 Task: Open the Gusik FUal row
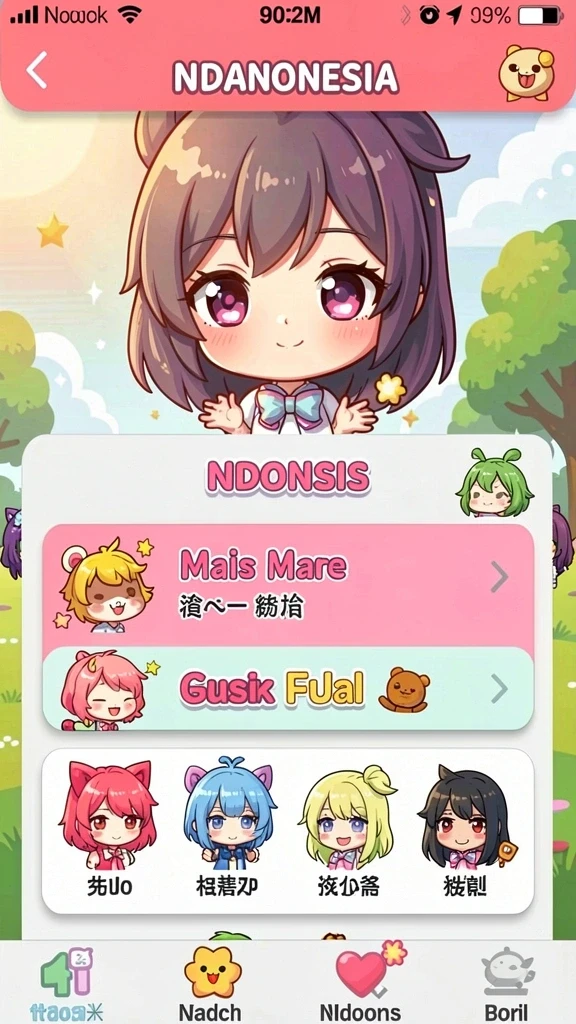[288, 689]
